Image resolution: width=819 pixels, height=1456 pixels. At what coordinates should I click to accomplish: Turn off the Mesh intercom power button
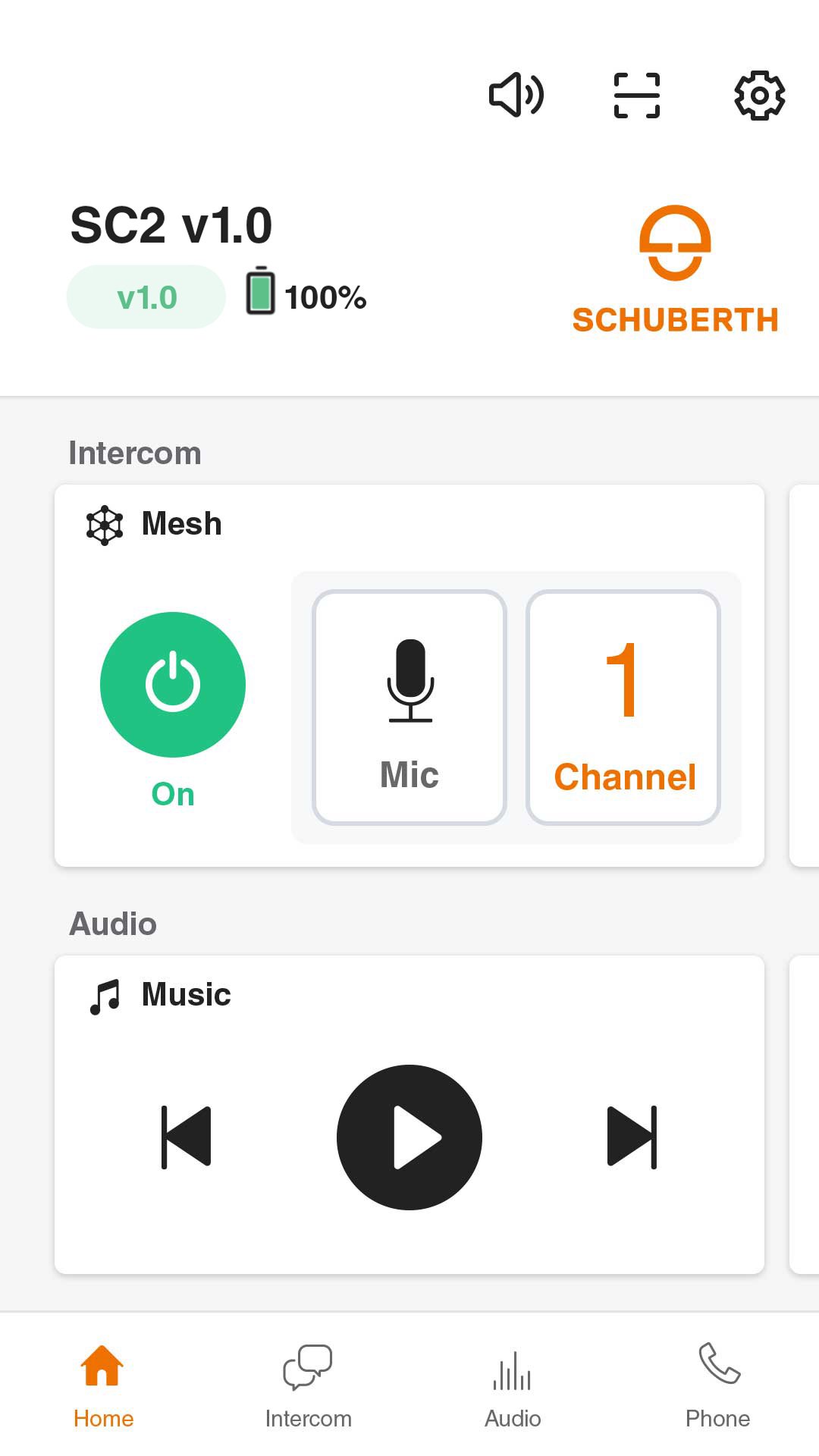(x=173, y=685)
